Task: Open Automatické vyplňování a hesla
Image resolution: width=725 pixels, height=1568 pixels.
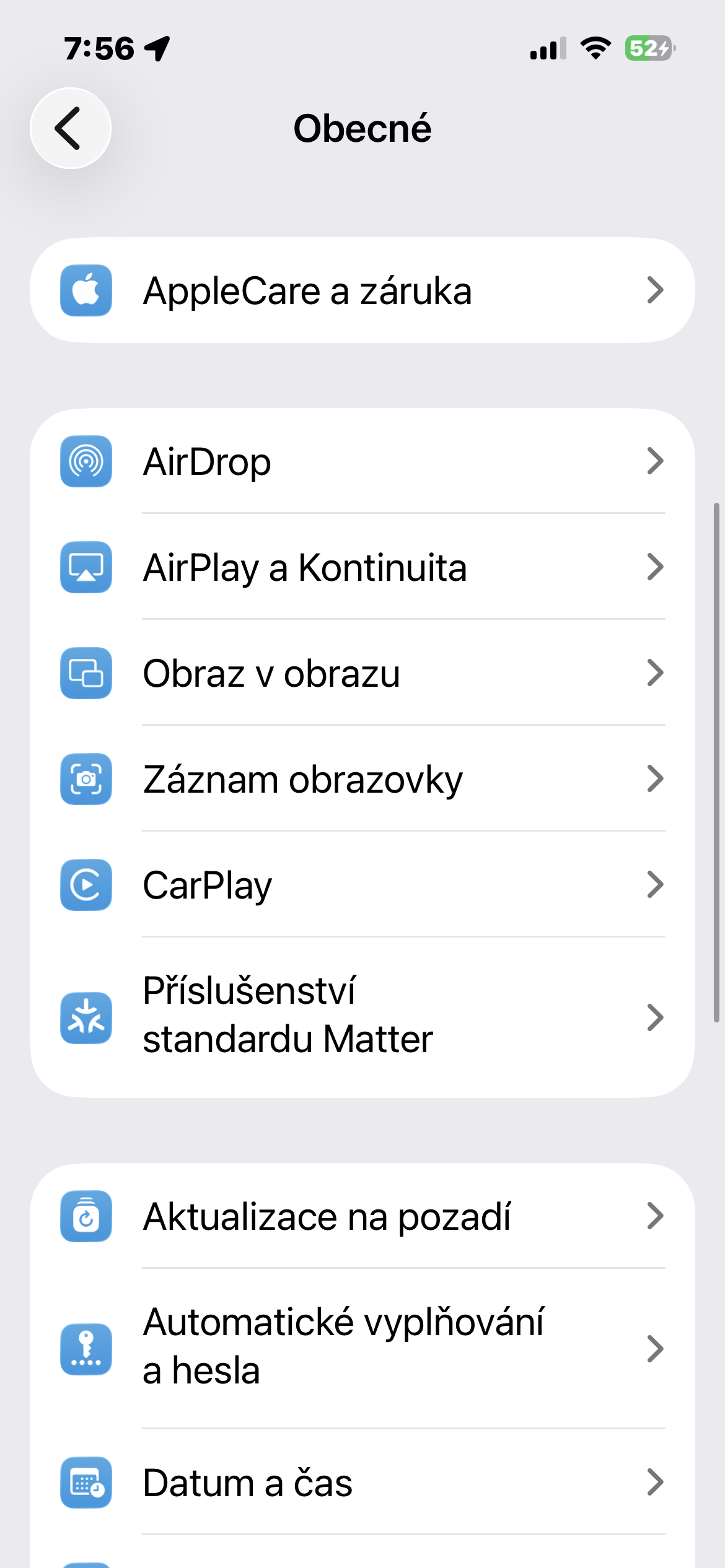Action: 362,1348
